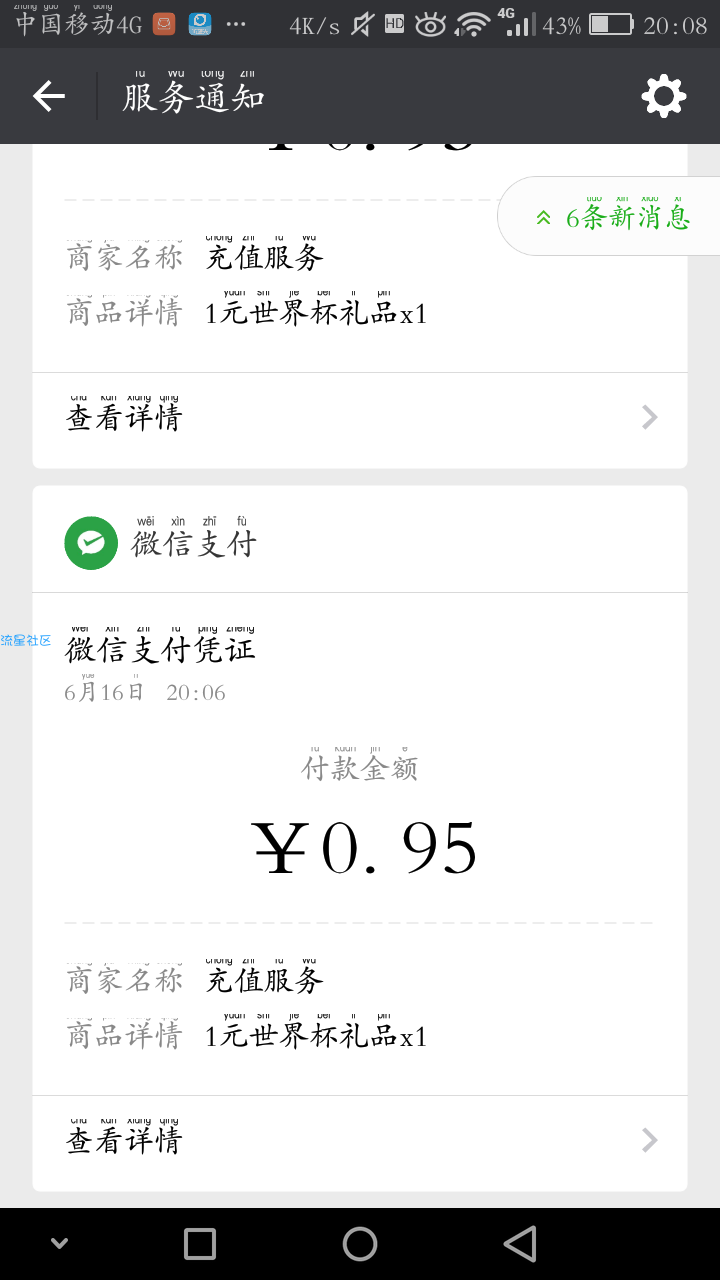
Task: Open the 微信支付 account header
Action: 360,541
